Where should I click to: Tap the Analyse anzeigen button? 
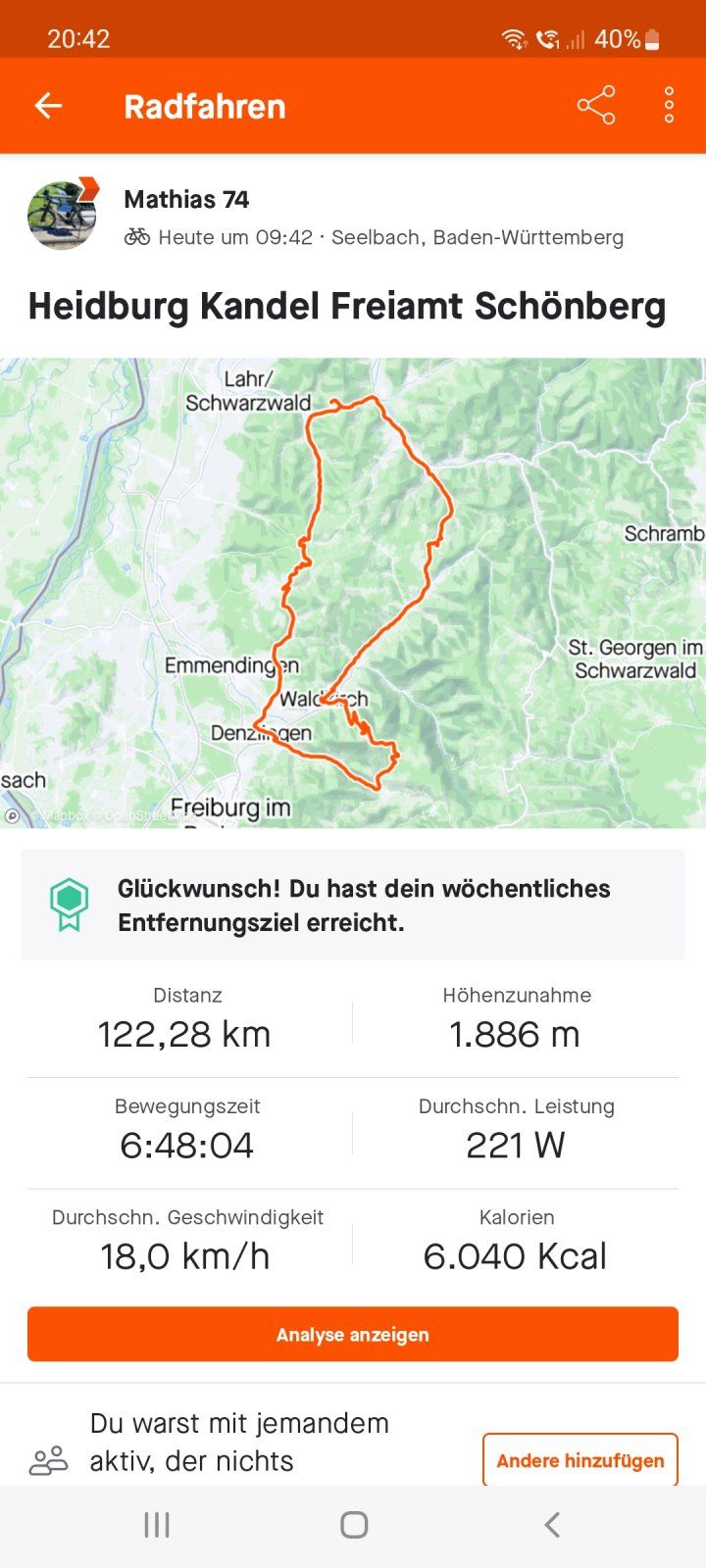pyautogui.click(x=353, y=1334)
